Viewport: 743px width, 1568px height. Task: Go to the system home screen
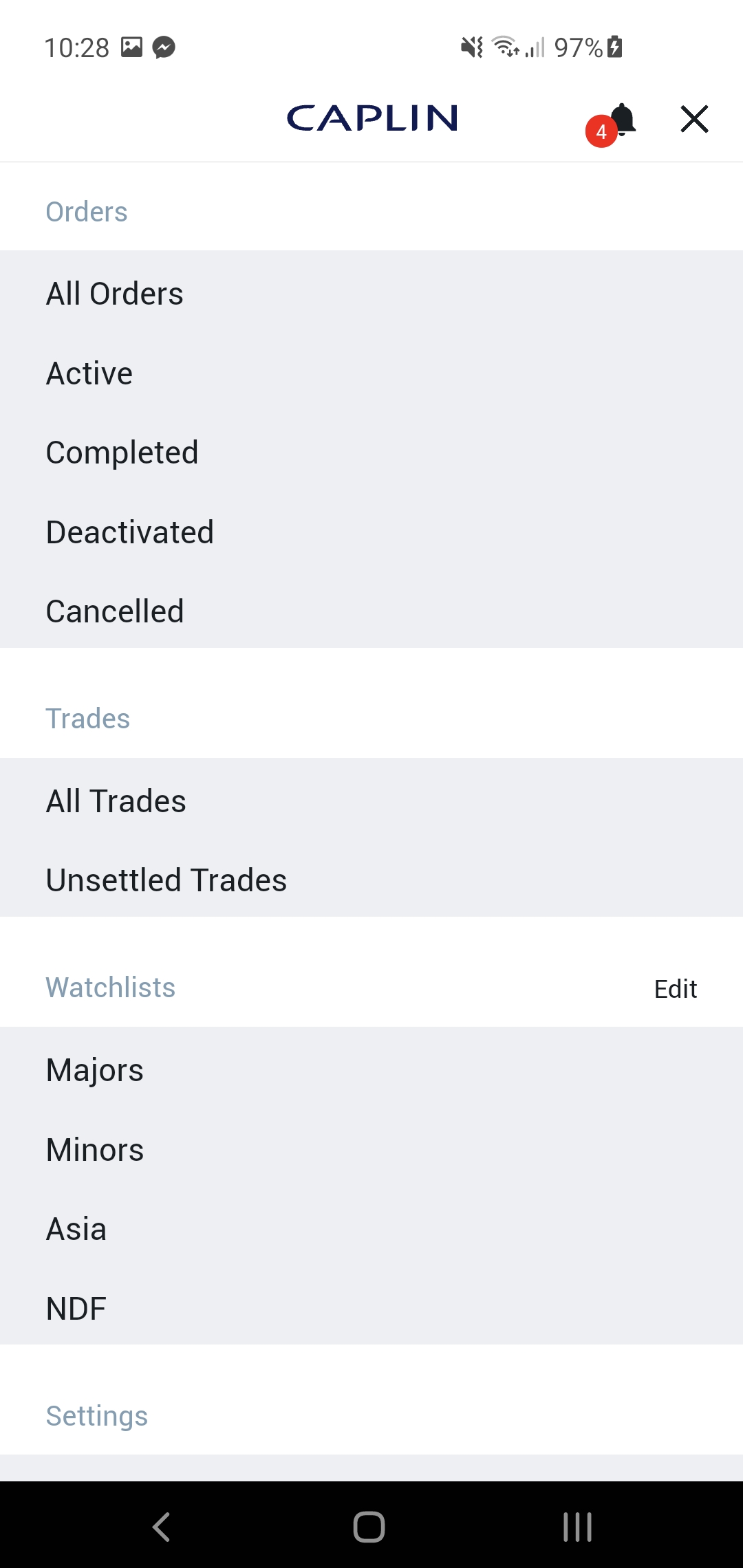point(369,1527)
